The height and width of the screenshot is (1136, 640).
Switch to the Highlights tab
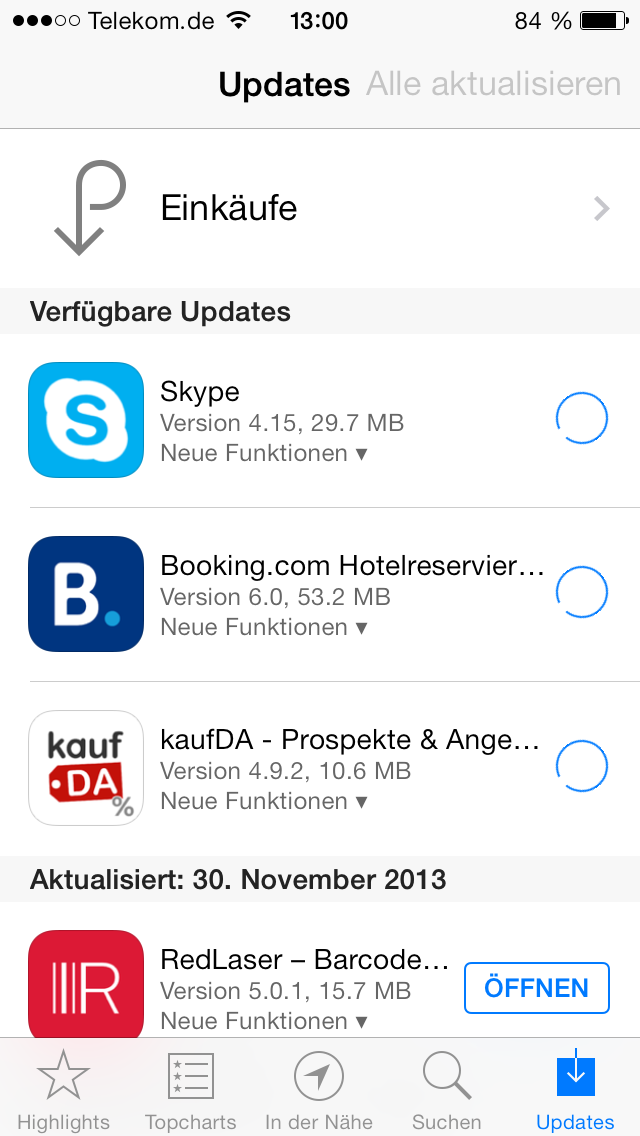tap(63, 1090)
